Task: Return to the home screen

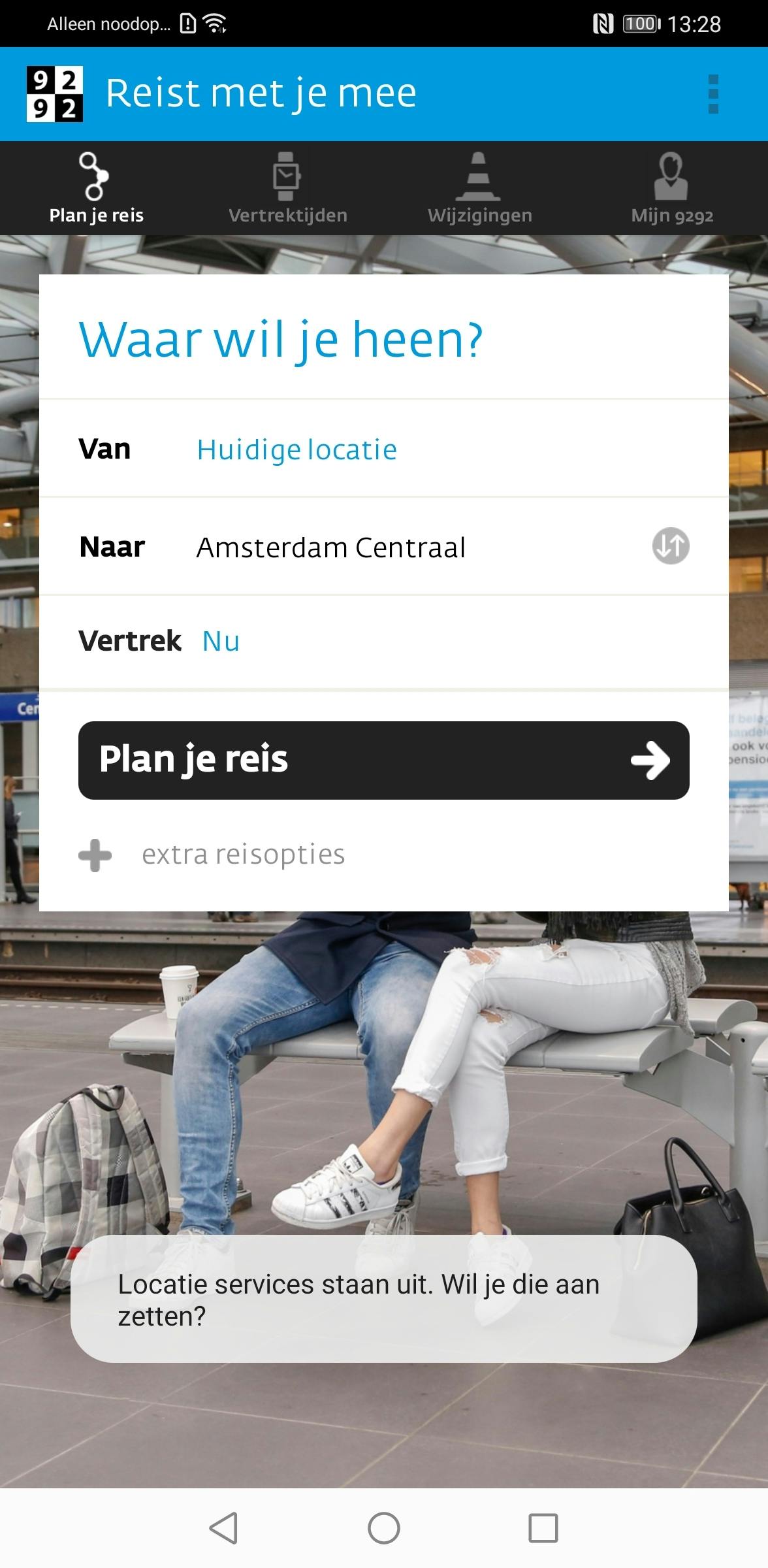Action: pos(384,1528)
